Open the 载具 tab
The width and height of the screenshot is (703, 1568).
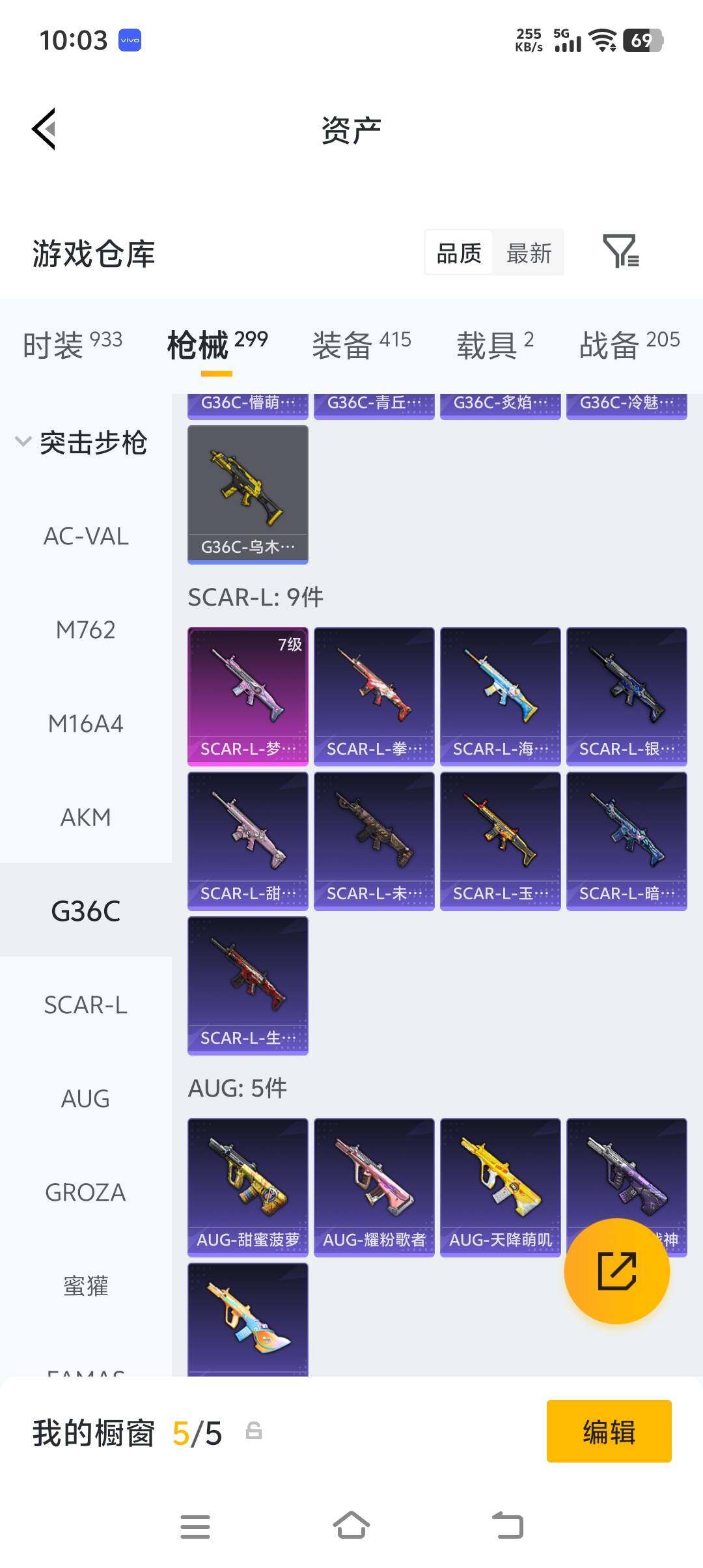495,344
